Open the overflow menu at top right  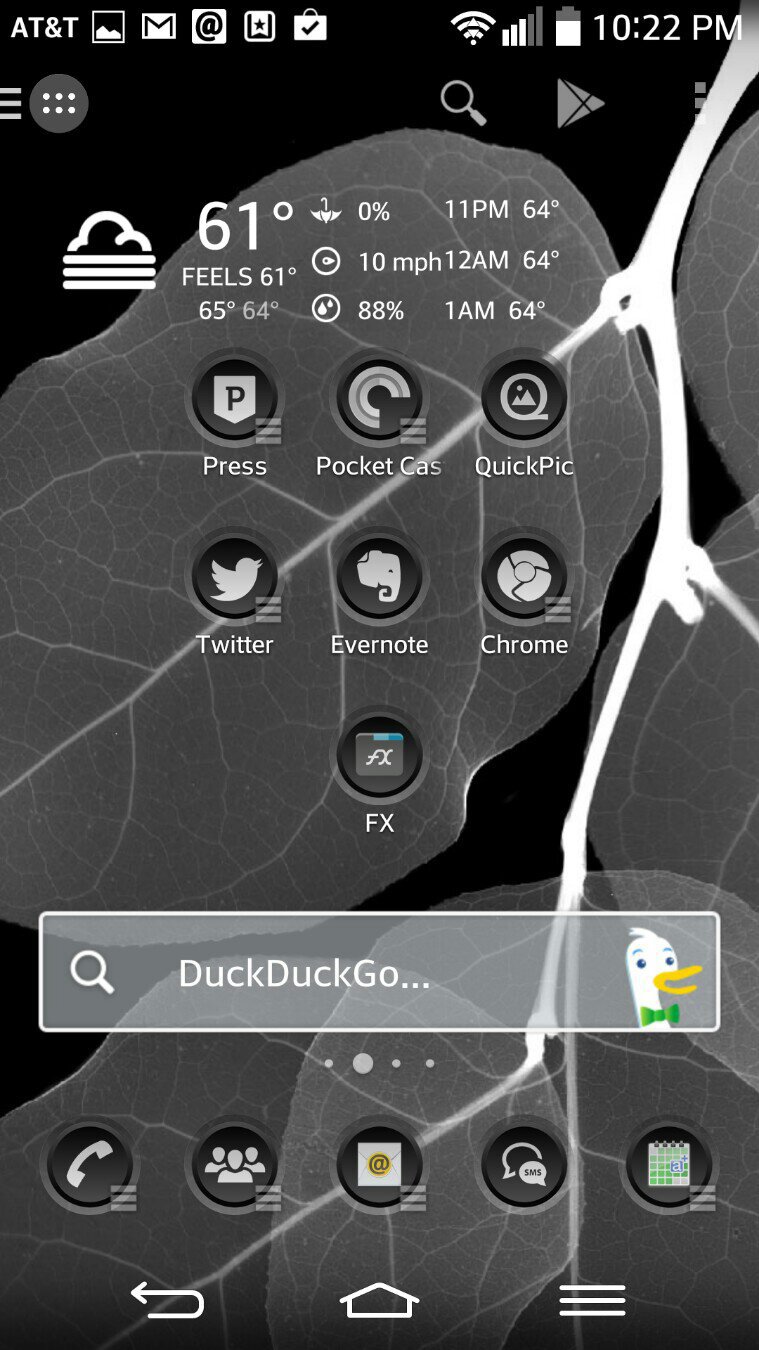click(x=701, y=103)
